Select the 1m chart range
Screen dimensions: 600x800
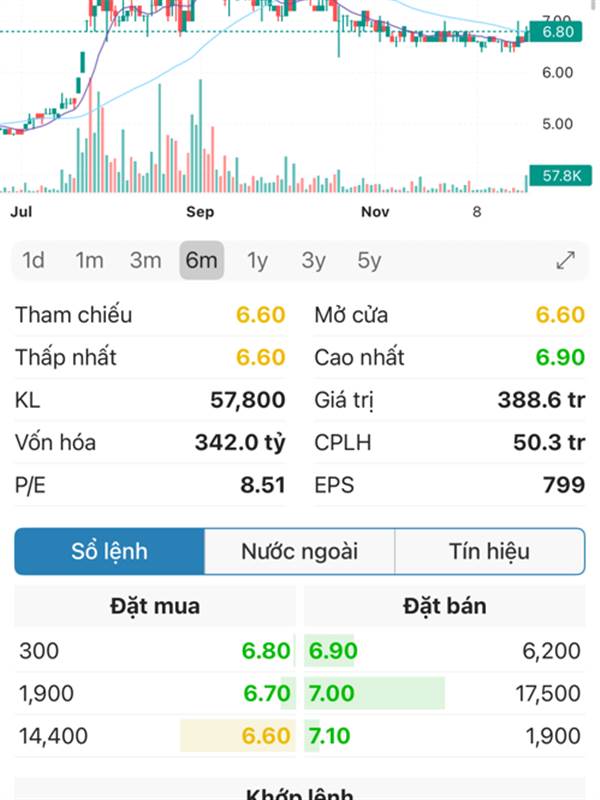89,261
